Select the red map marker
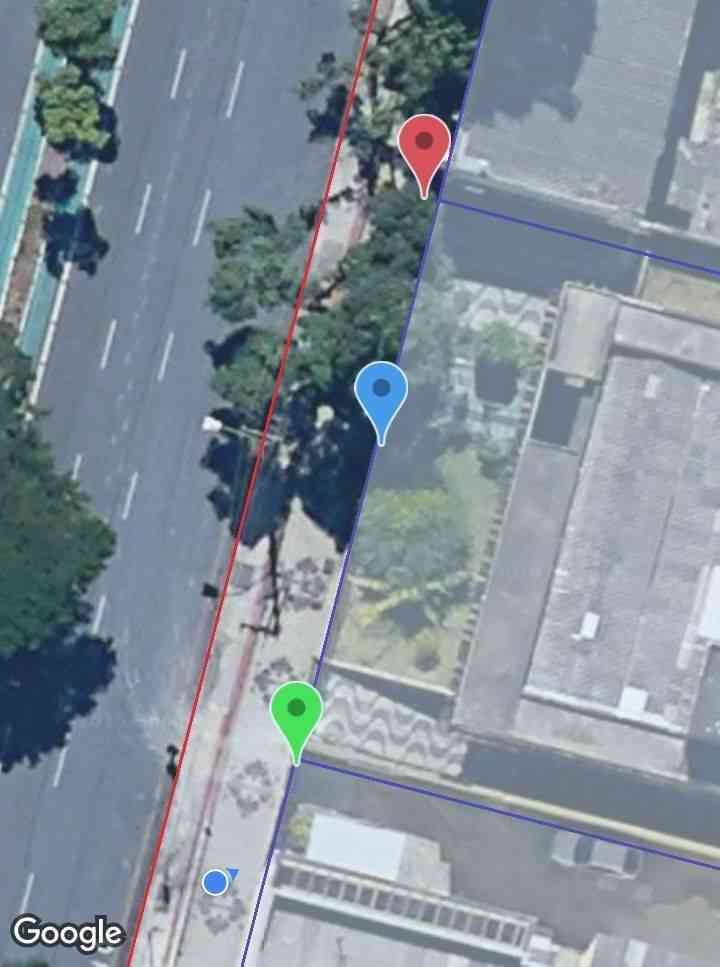This screenshot has height=967, width=720. pos(424,144)
